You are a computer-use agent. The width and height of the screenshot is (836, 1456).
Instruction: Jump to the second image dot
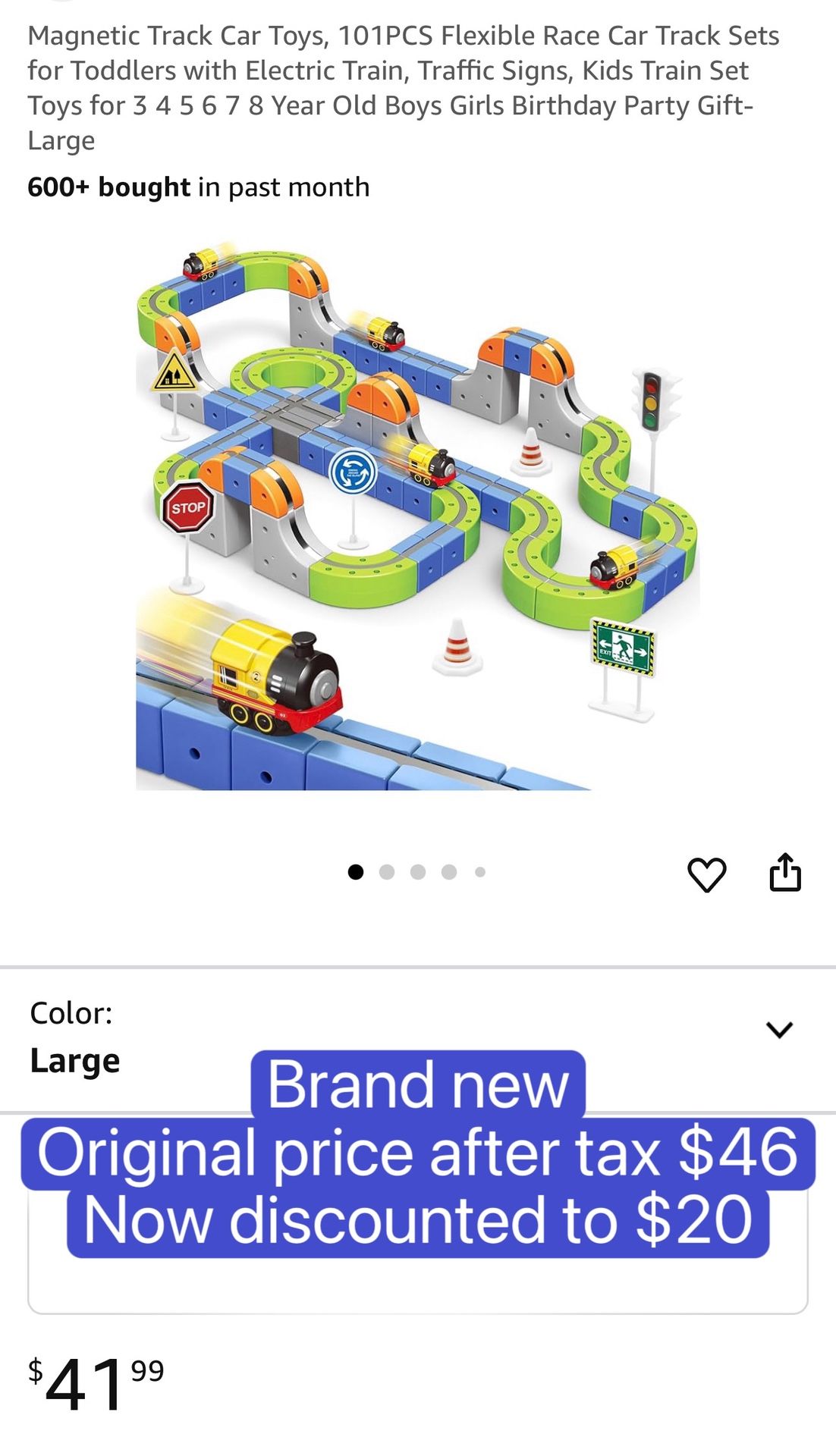click(387, 872)
